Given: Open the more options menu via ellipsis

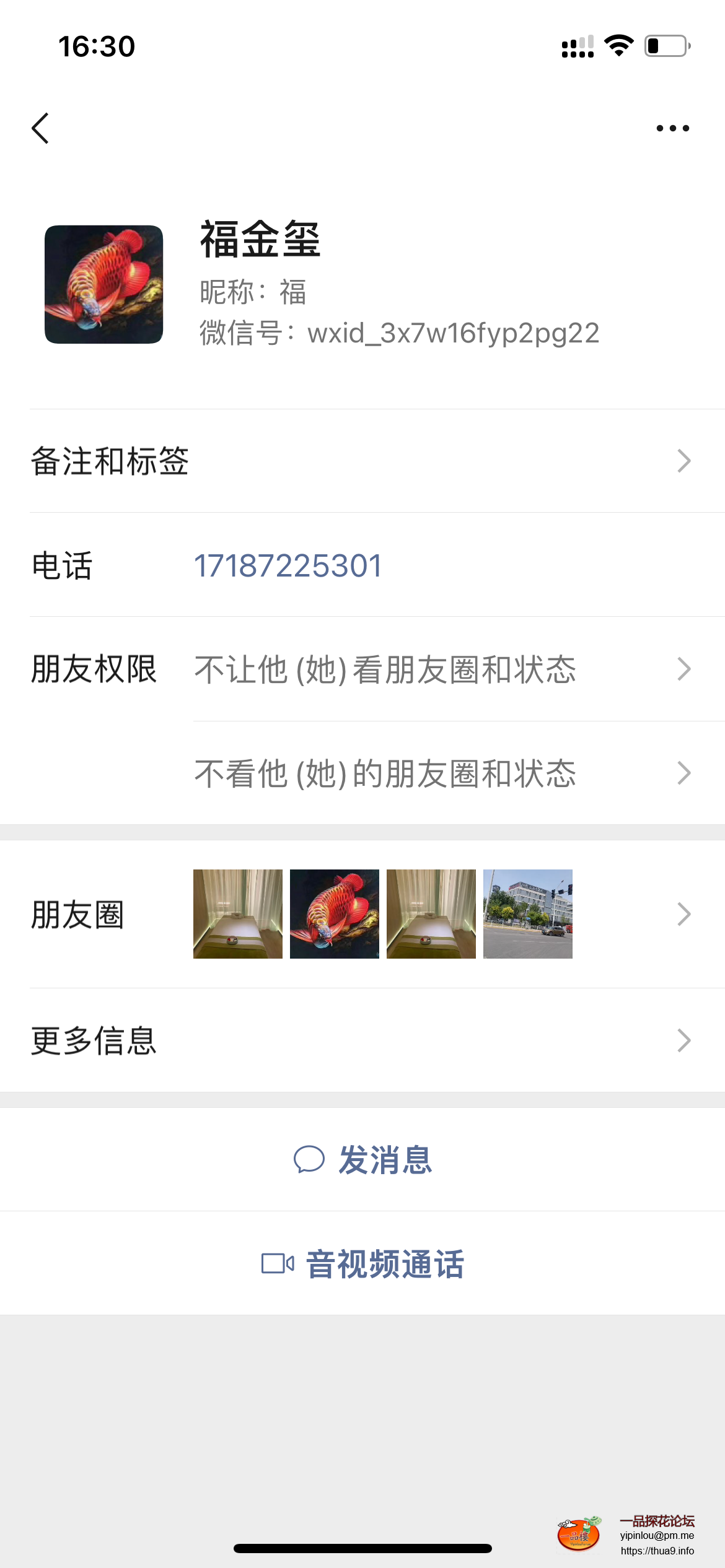Looking at the screenshot, I should click(673, 127).
